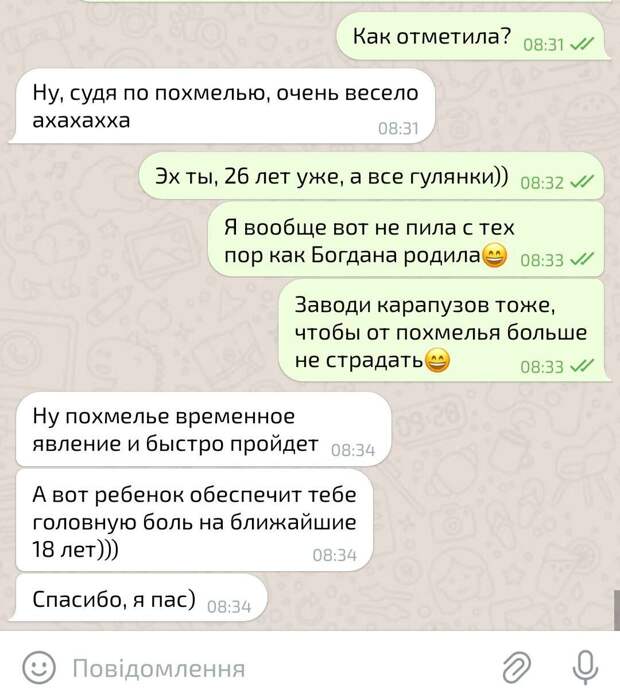Open the emoji picker

point(38,666)
